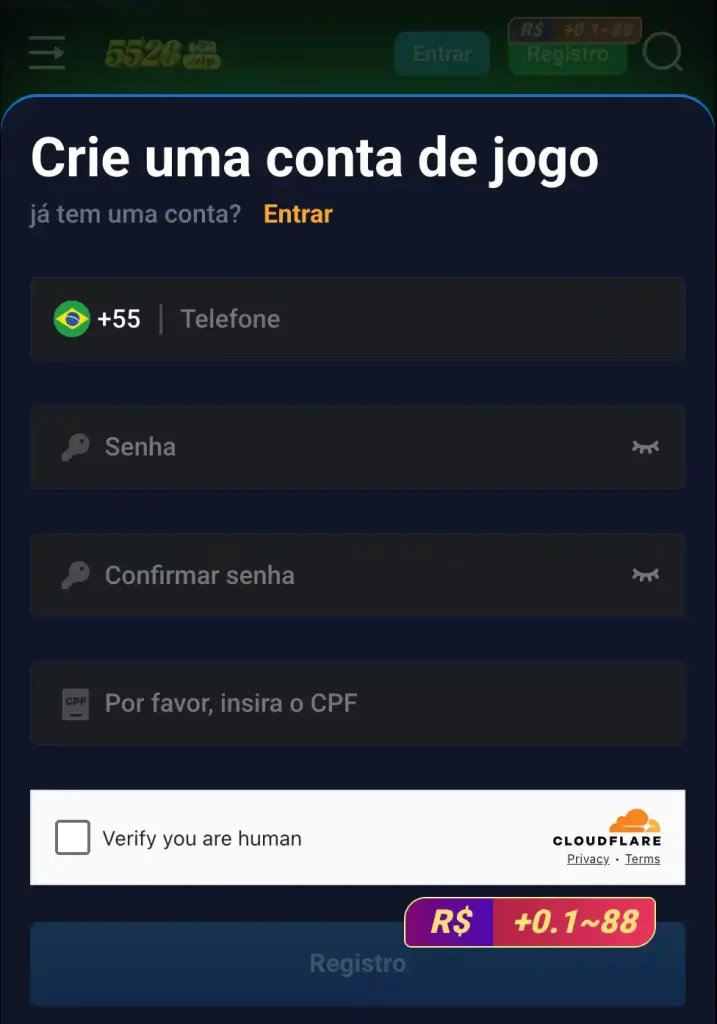Tap the search magnifier icon
This screenshot has width=717, height=1024.
click(662, 52)
